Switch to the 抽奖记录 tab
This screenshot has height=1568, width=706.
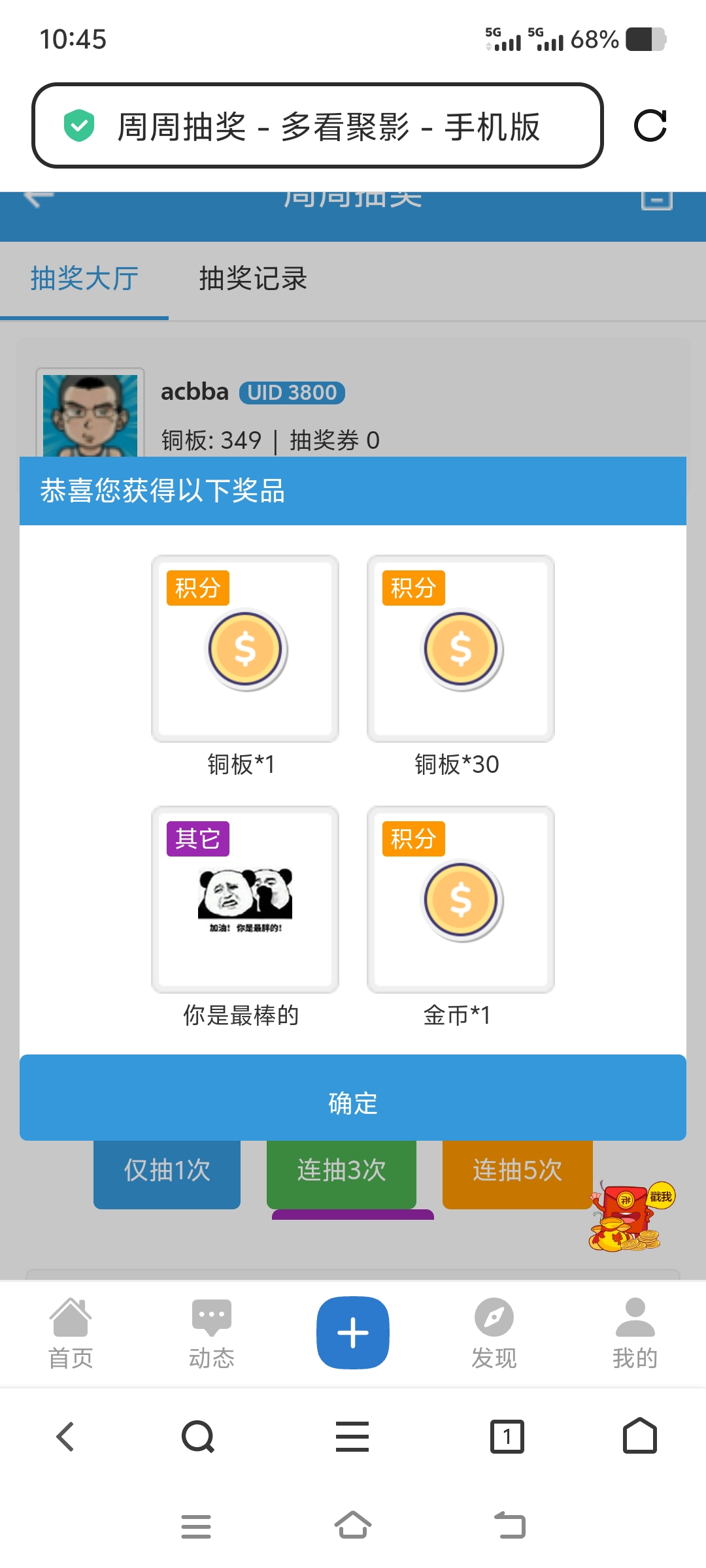254,279
